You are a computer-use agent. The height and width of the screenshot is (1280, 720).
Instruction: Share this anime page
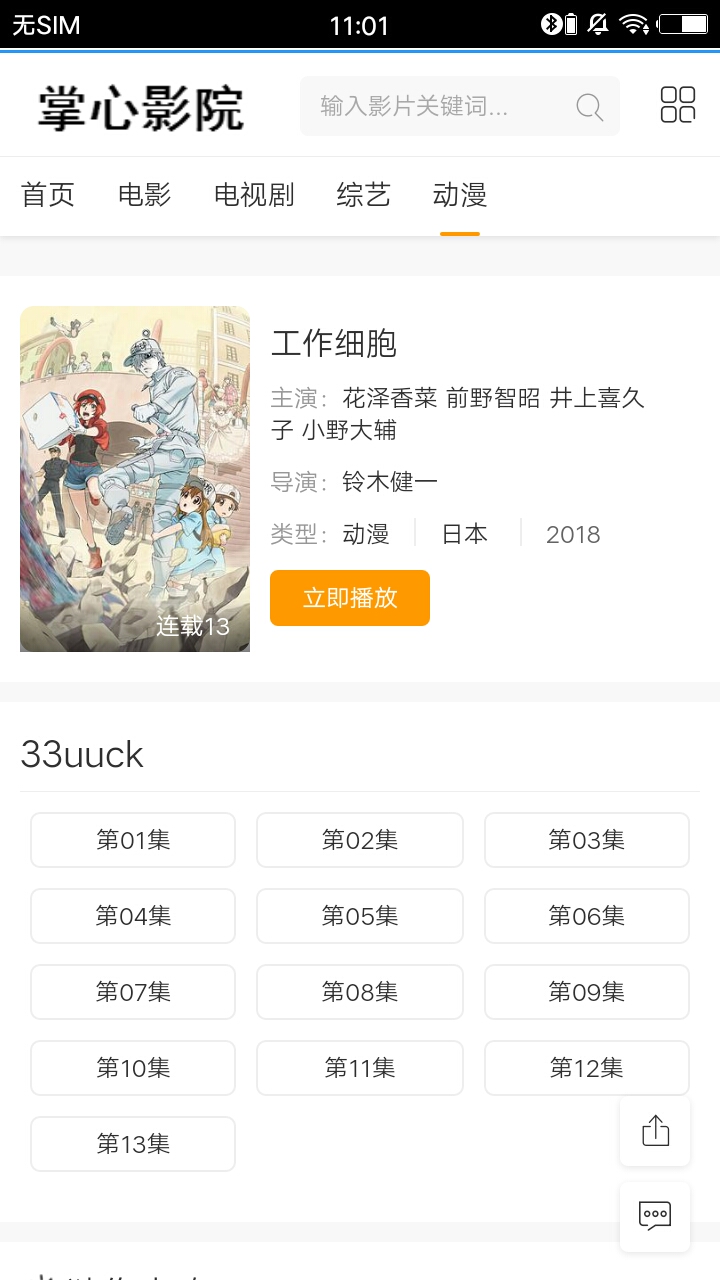click(x=655, y=1131)
